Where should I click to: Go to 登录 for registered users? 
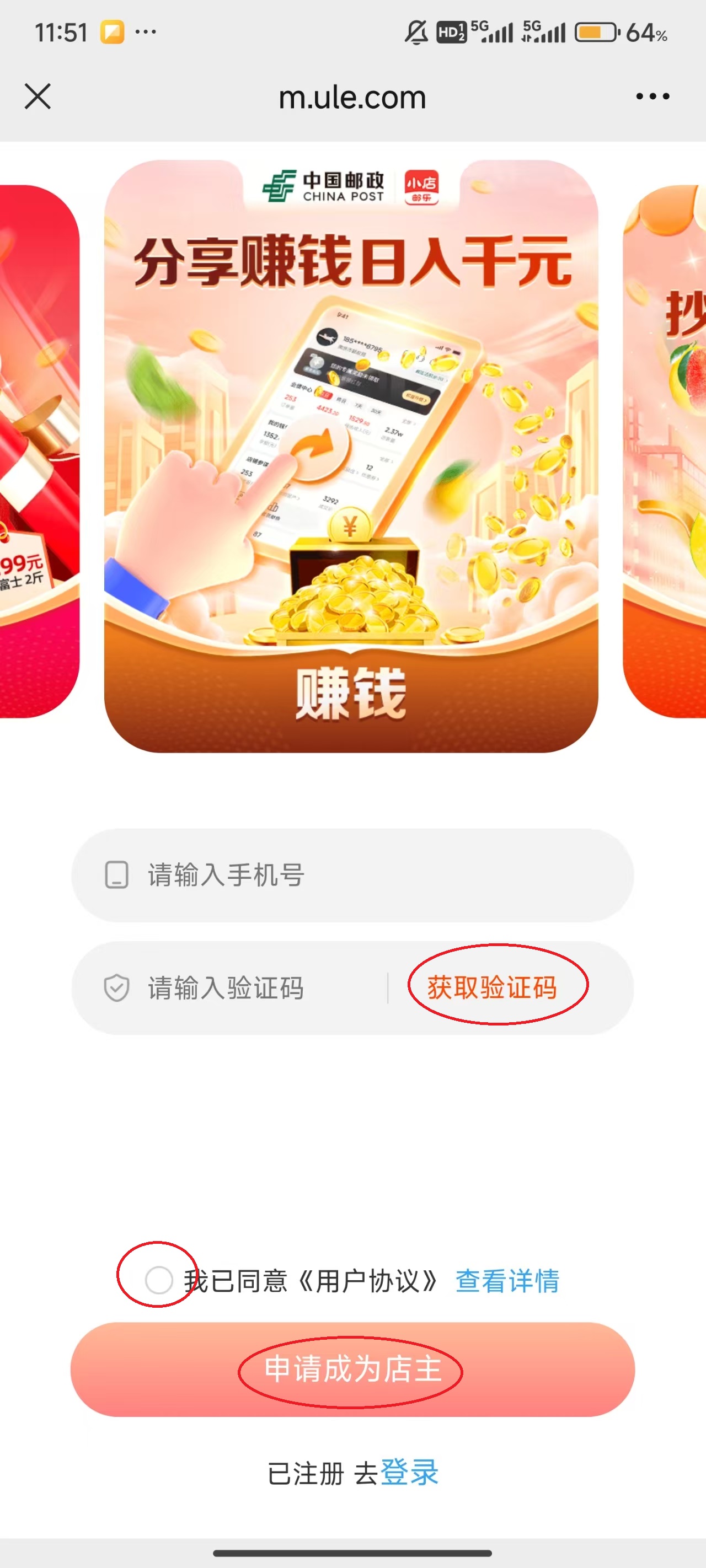(x=409, y=1473)
